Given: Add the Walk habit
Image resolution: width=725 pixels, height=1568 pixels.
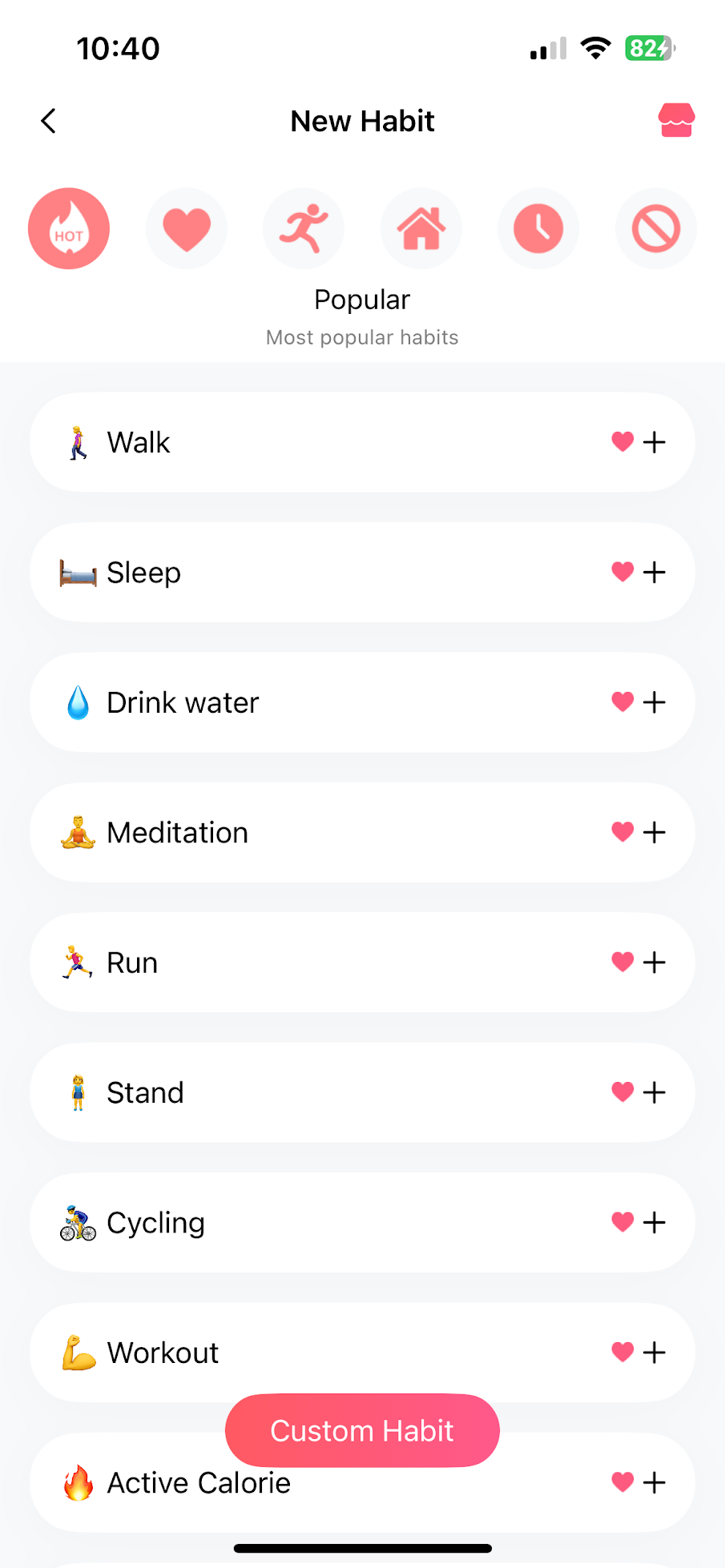Looking at the screenshot, I should pos(654,442).
